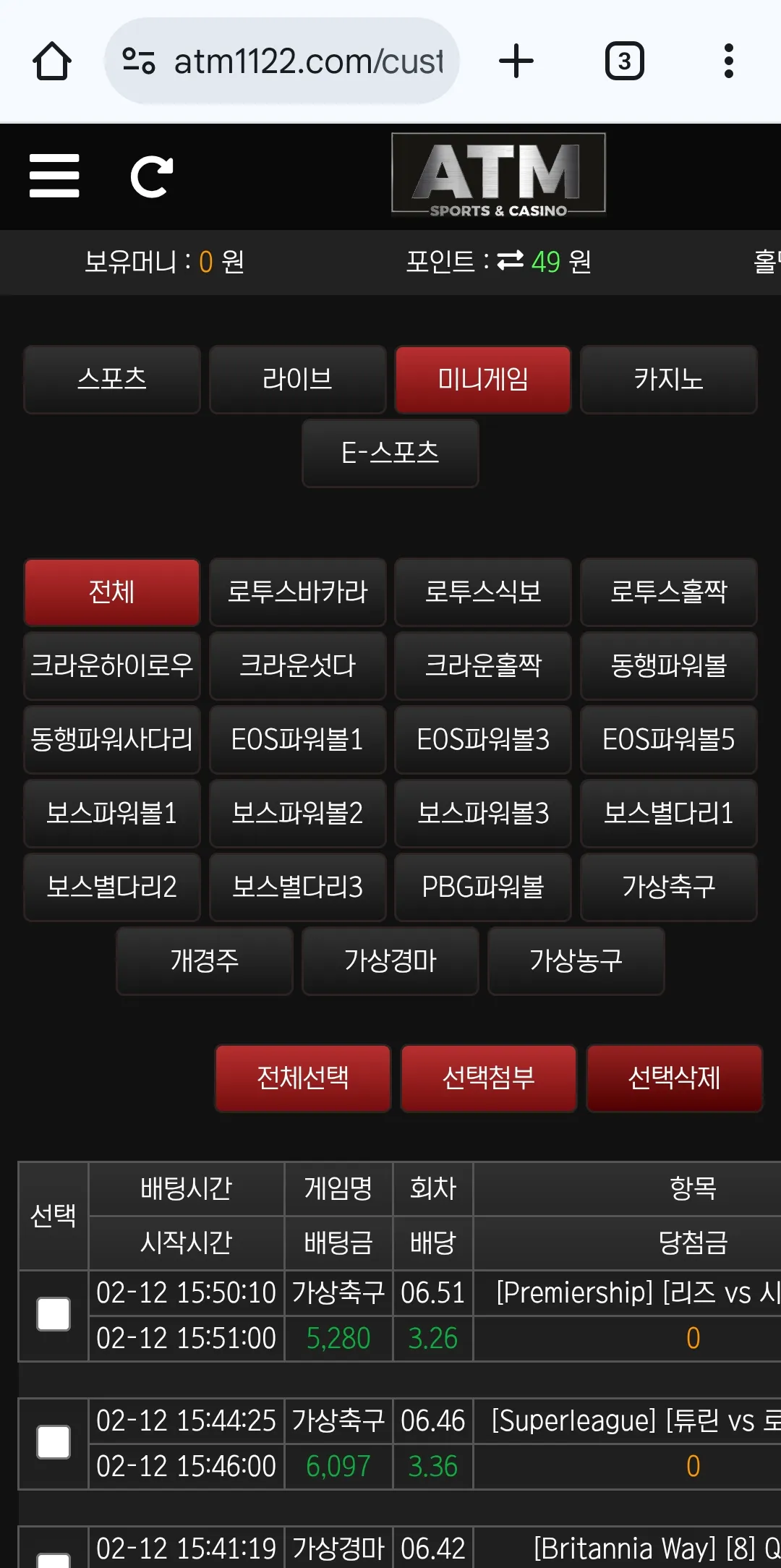The height and width of the screenshot is (1568, 781).
Task: Open browser tab switcher
Action: pos(624,61)
